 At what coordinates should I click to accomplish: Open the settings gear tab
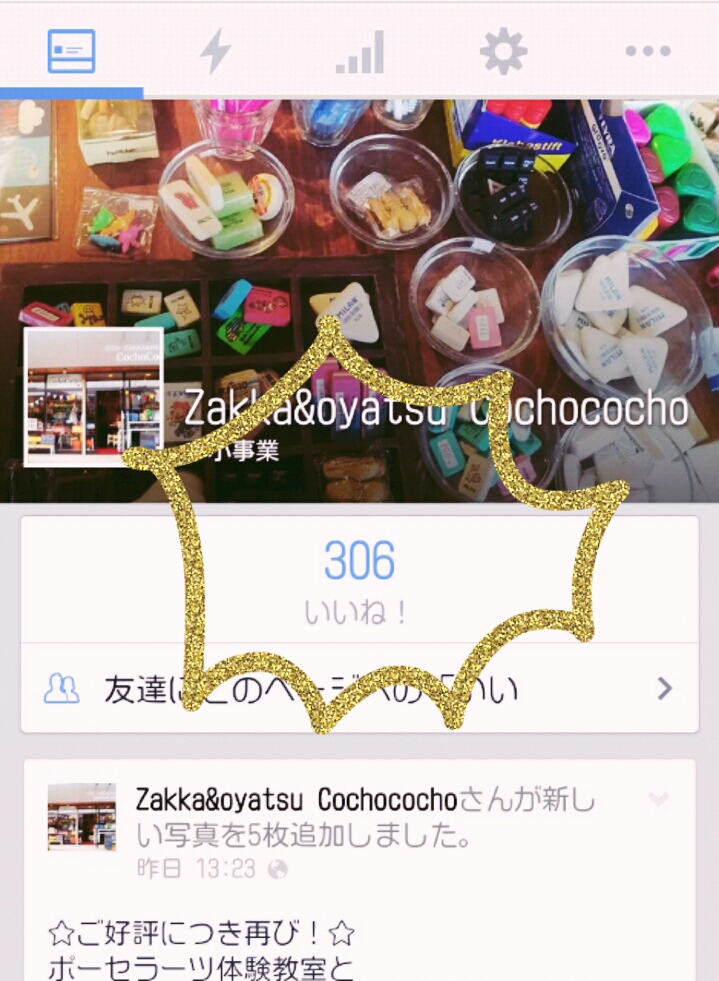coord(503,51)
